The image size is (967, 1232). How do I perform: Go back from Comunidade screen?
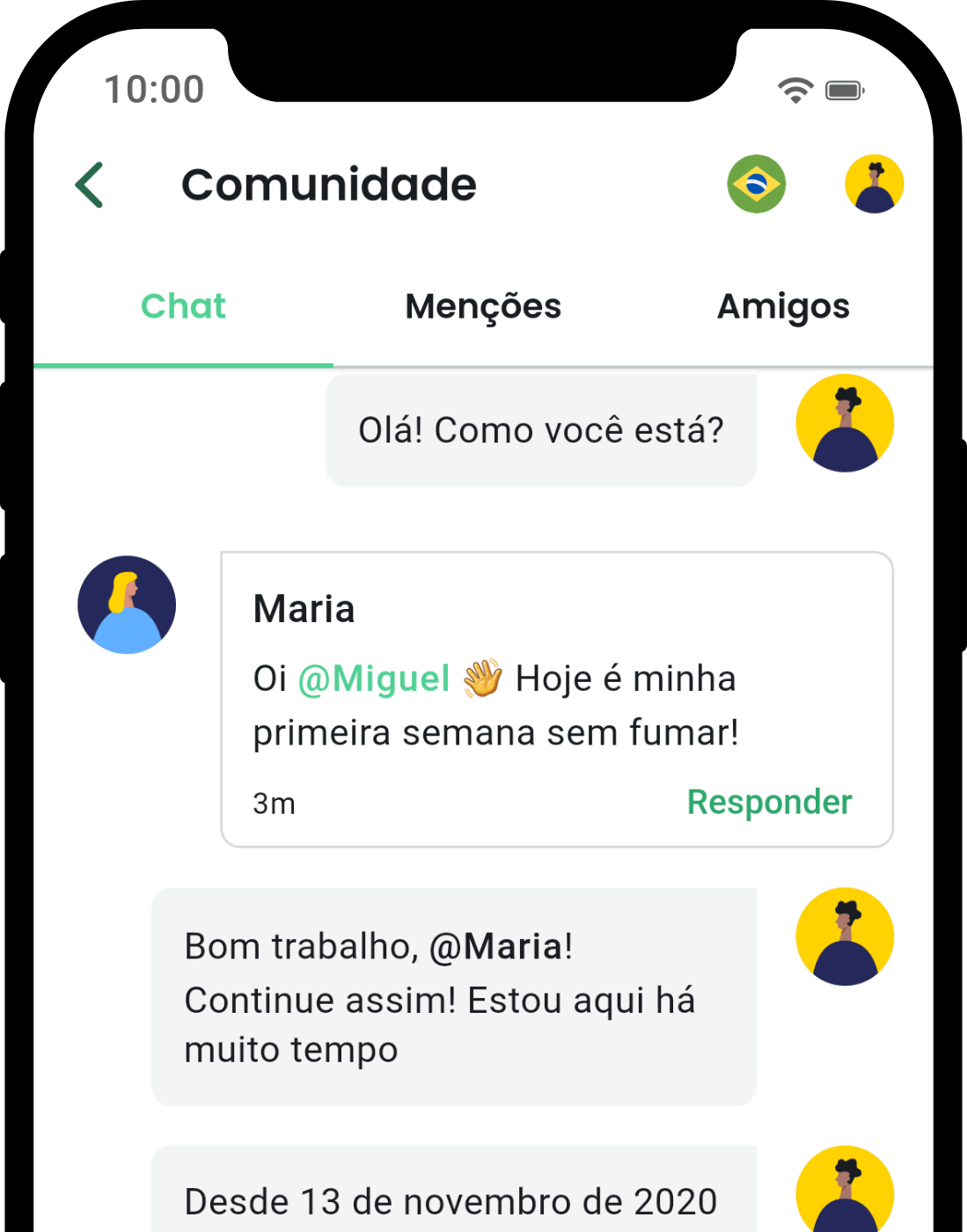click(x=90, y=185)
